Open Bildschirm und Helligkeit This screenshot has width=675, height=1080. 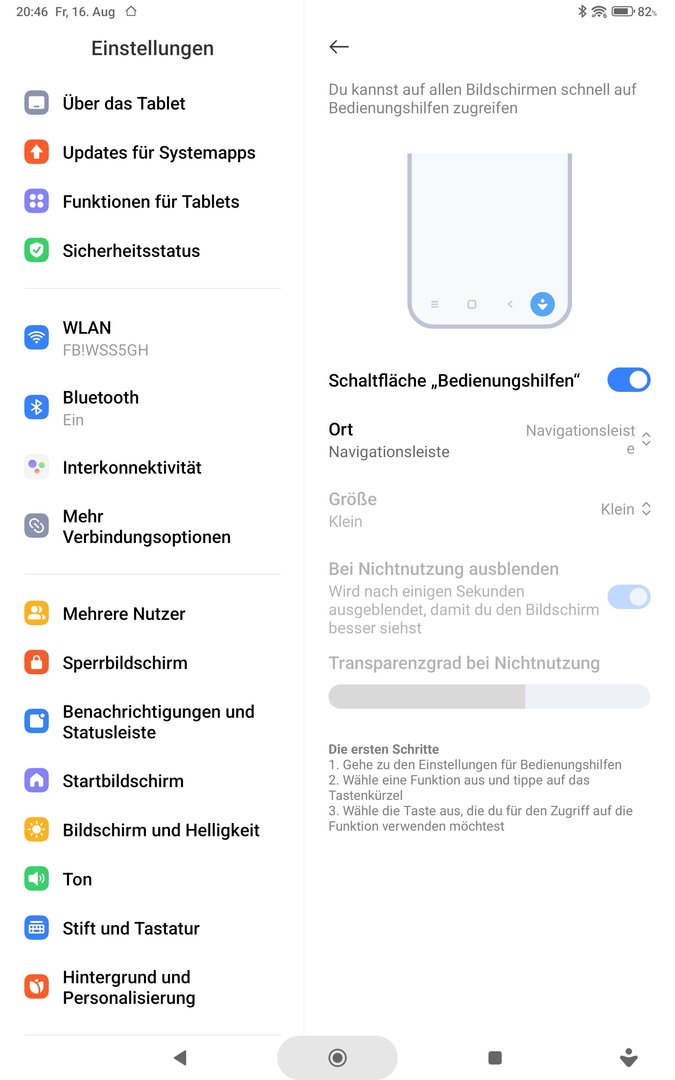[160, 829]
